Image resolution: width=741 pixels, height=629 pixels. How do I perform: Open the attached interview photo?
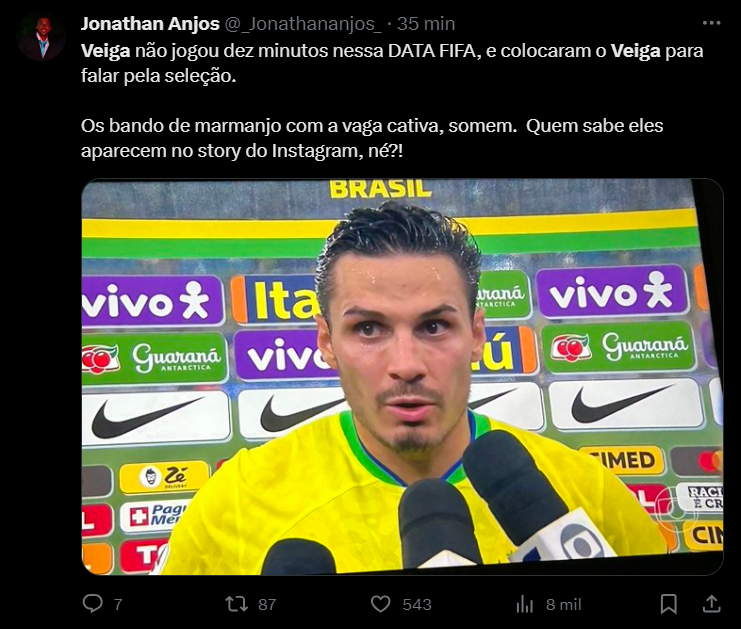pyautogui.click(x=401, y=377)
